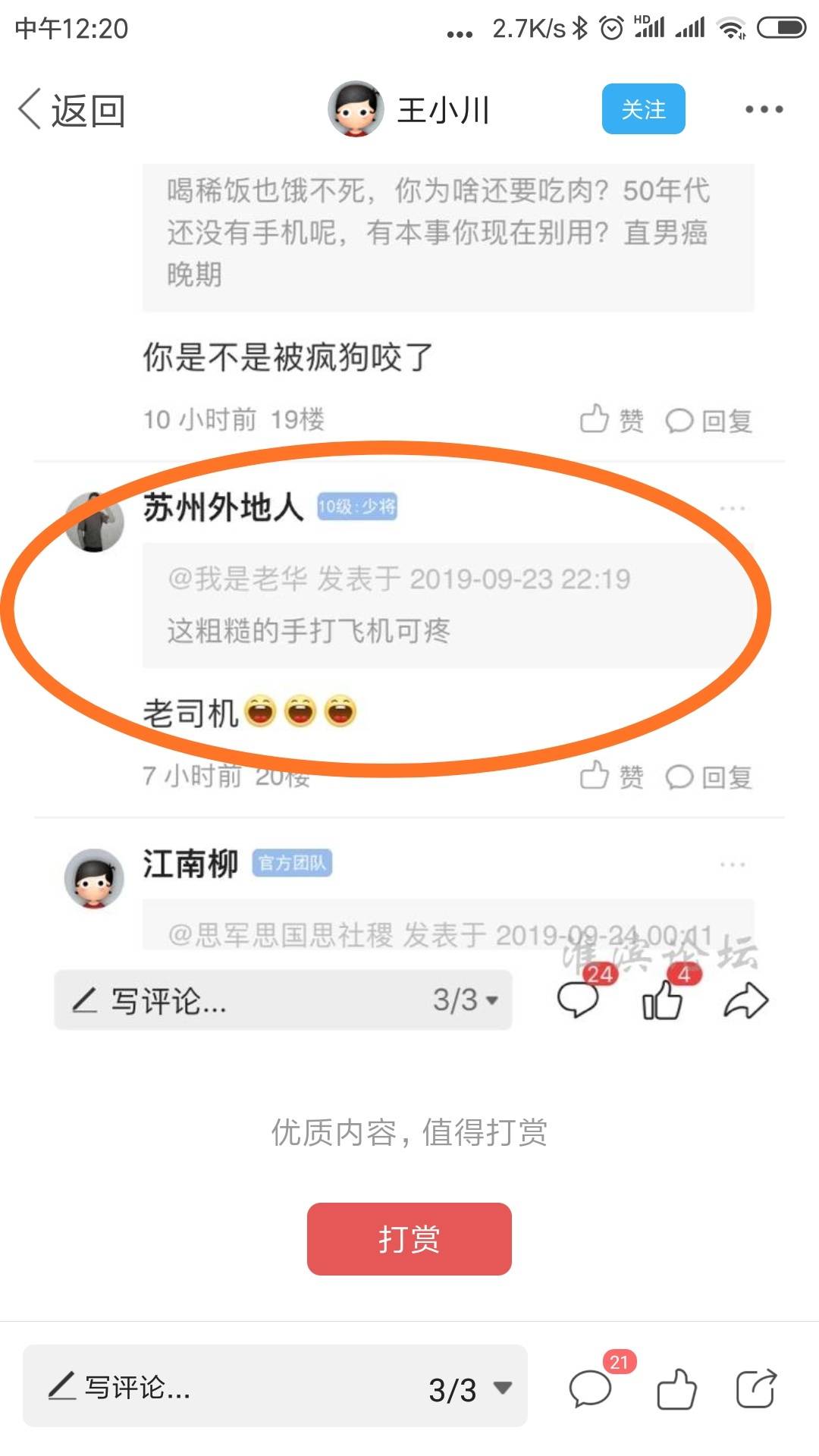Go back using the 返回 button

[x=72, y=111]
